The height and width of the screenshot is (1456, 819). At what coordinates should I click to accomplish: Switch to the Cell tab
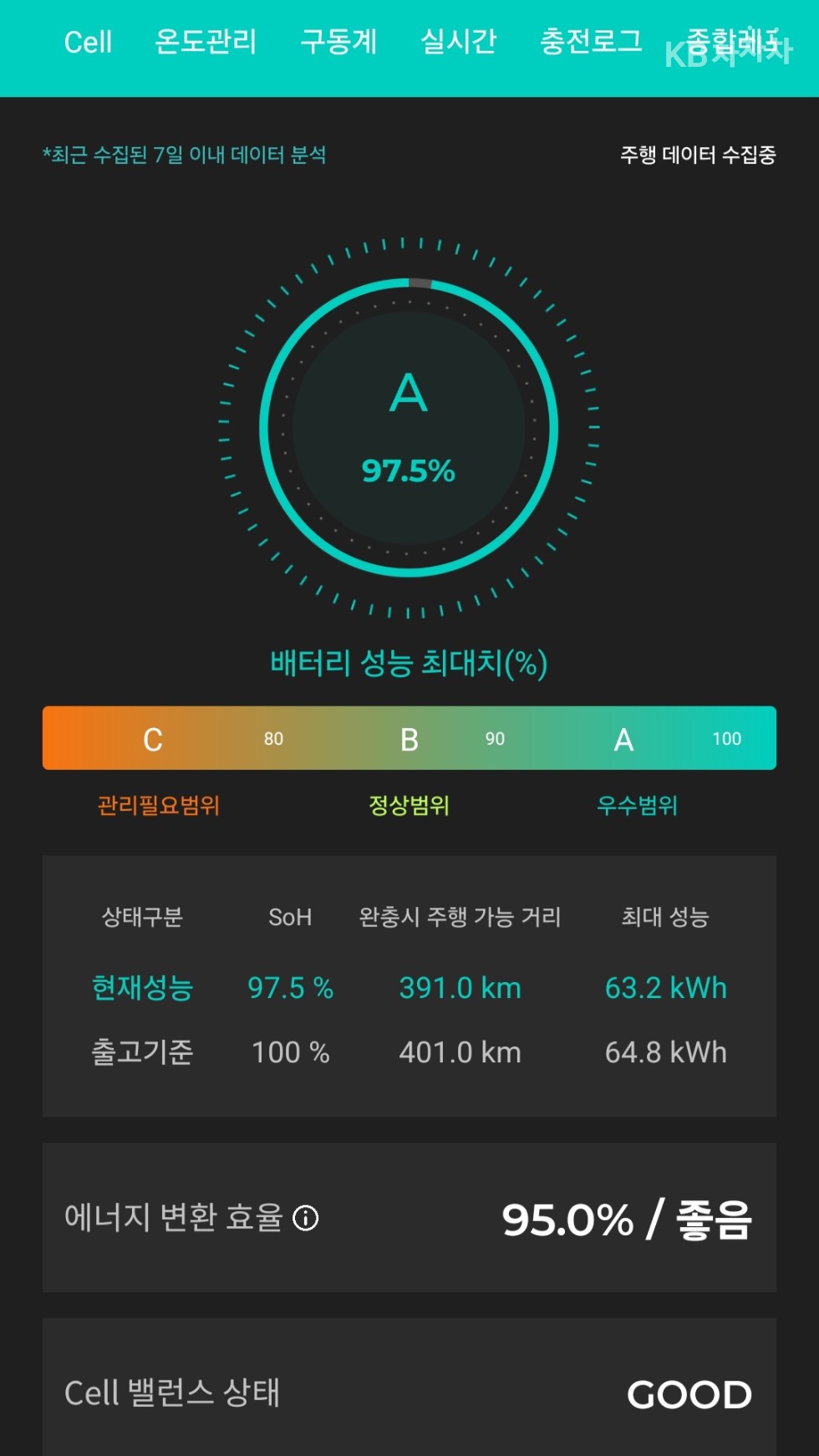point(88,42)
